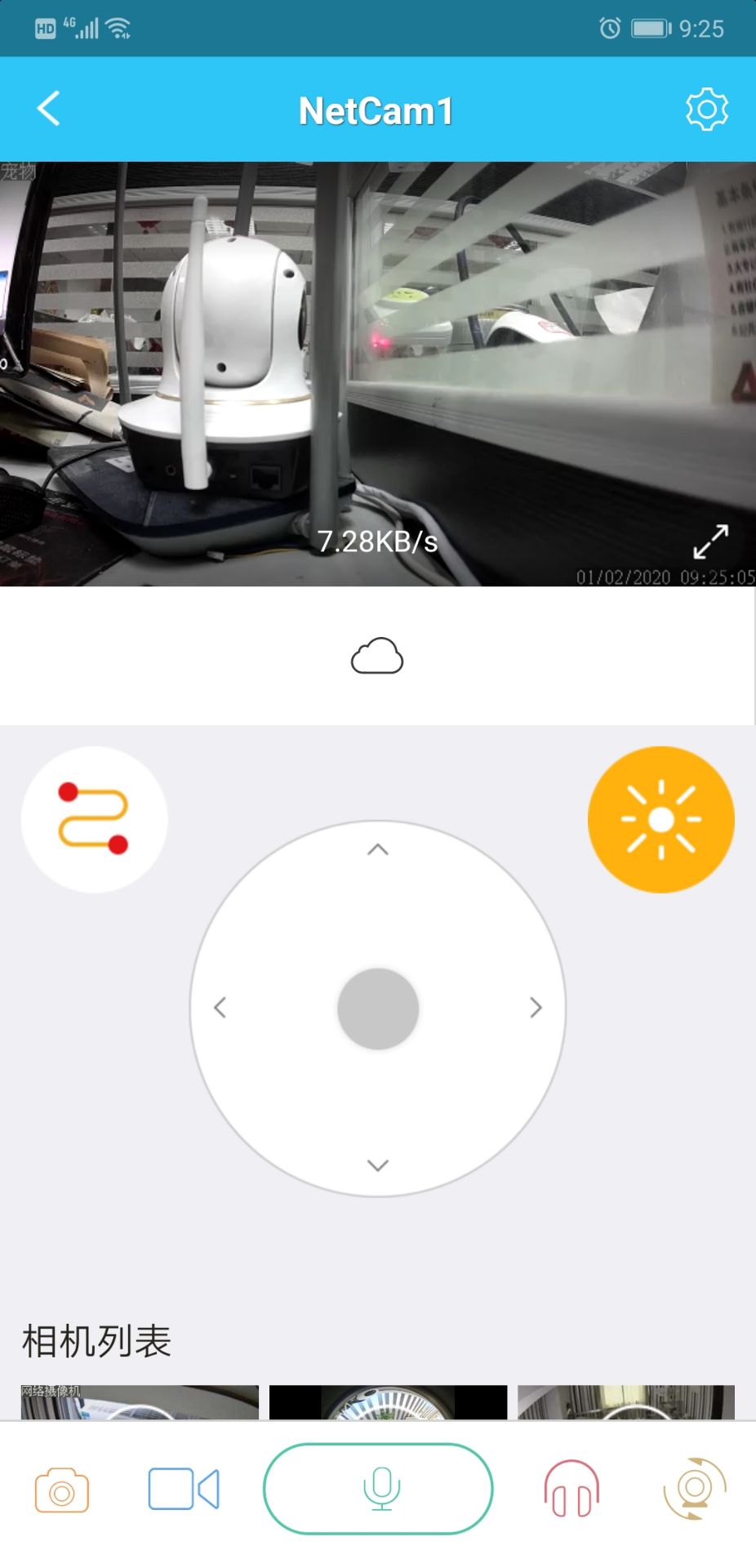Pan the camera to the left
The height and width of the screenshot is (1568, 756).
click(219, 1008)
